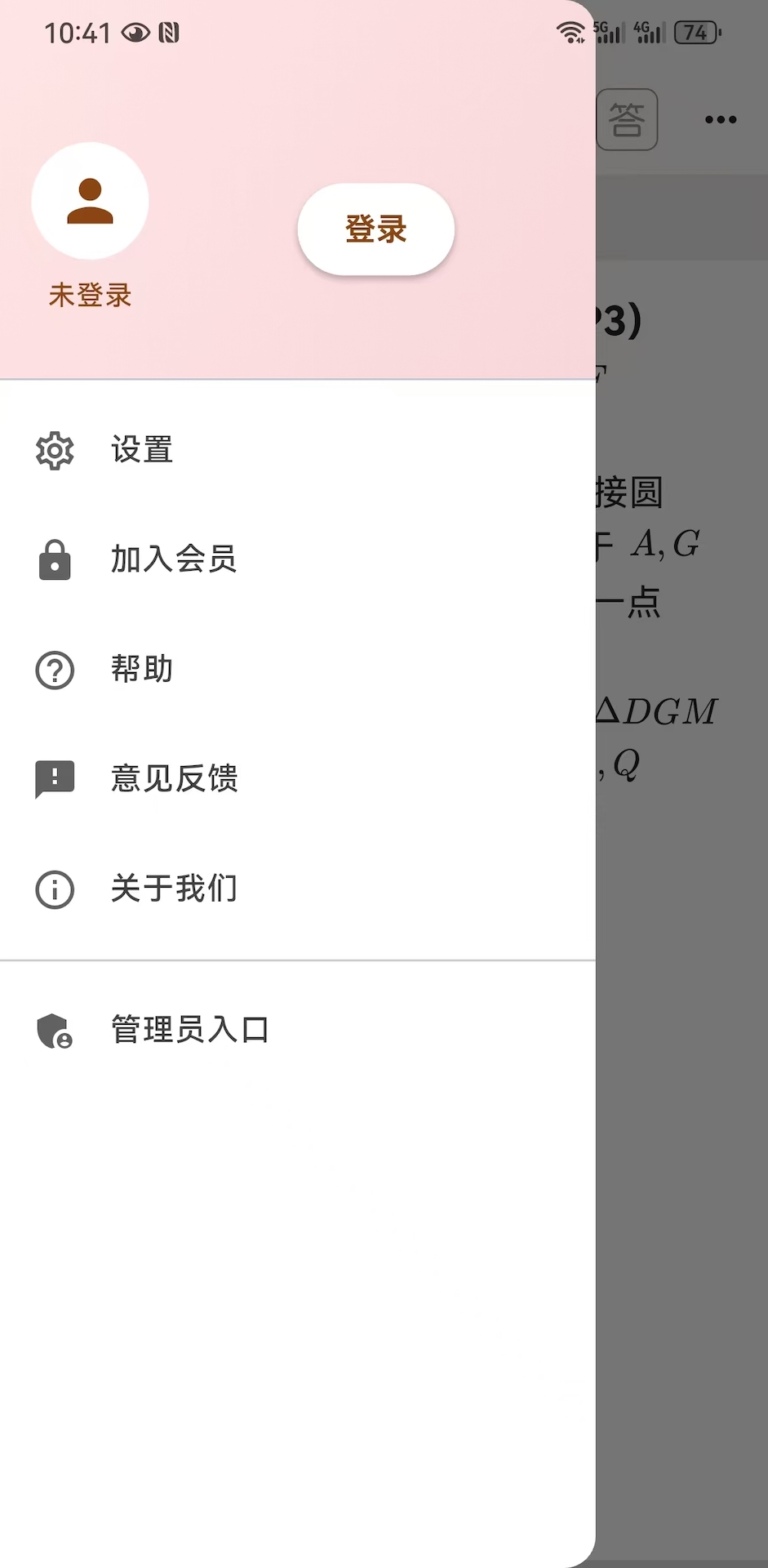The height and width of the screenshot is (1568, 768).
Task: Click the lock icon next to 加入会员
Action: [x=54, y=560]
